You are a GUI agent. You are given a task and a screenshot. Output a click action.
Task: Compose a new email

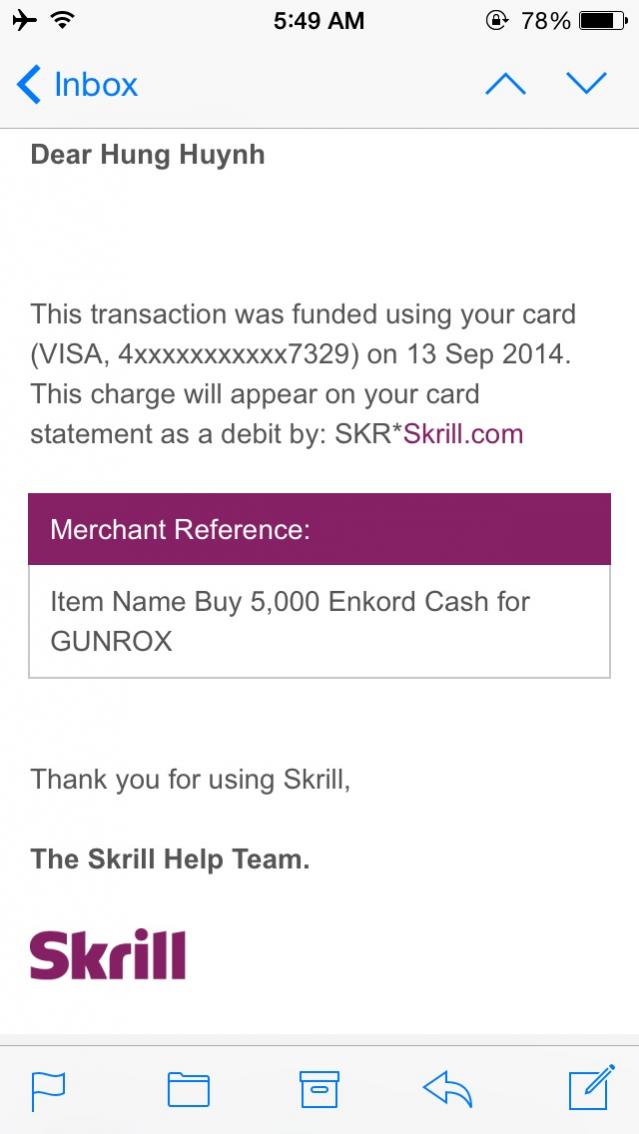pos(590,1088)
